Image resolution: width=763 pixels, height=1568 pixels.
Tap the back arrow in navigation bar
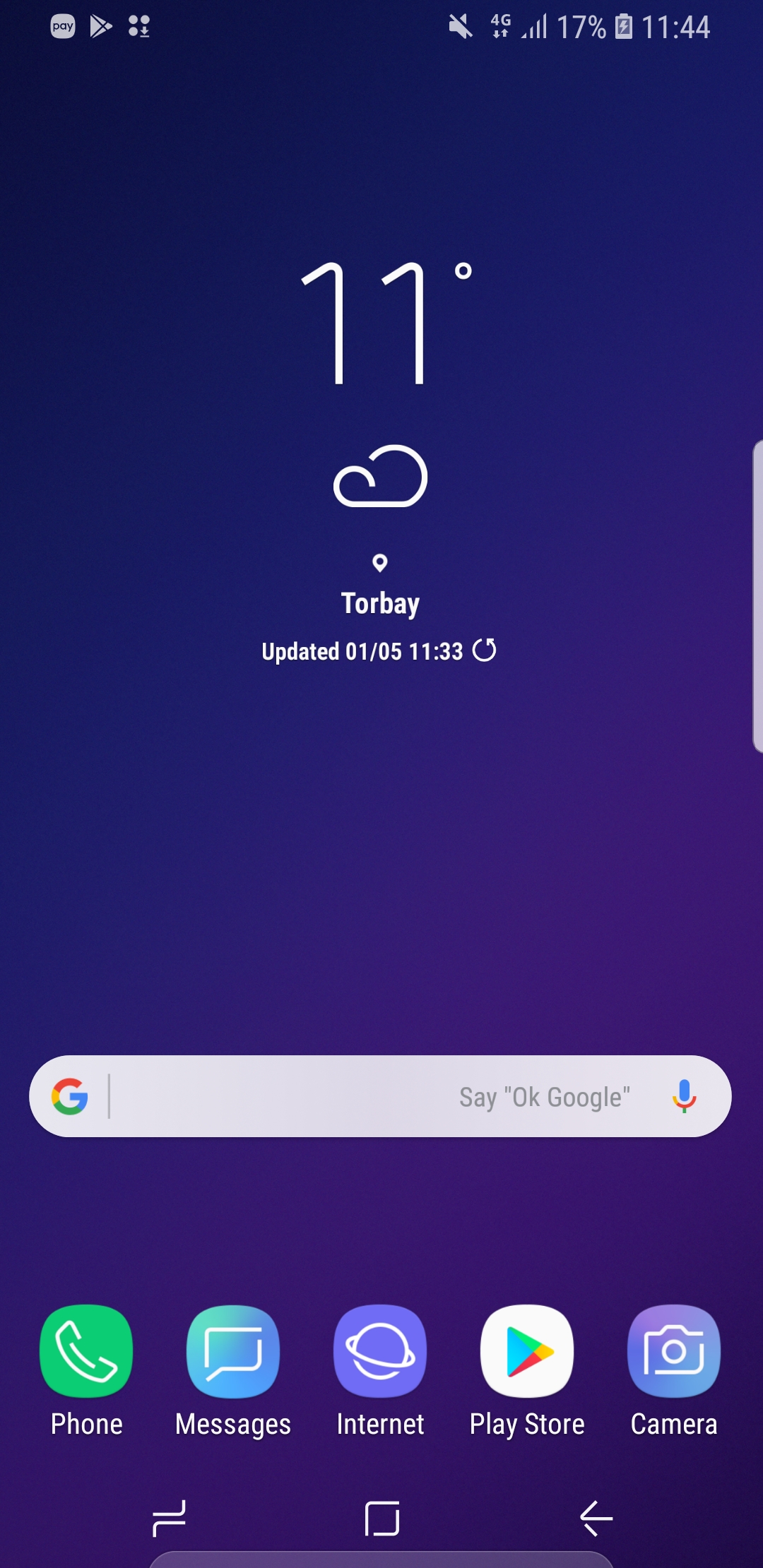596,1519
